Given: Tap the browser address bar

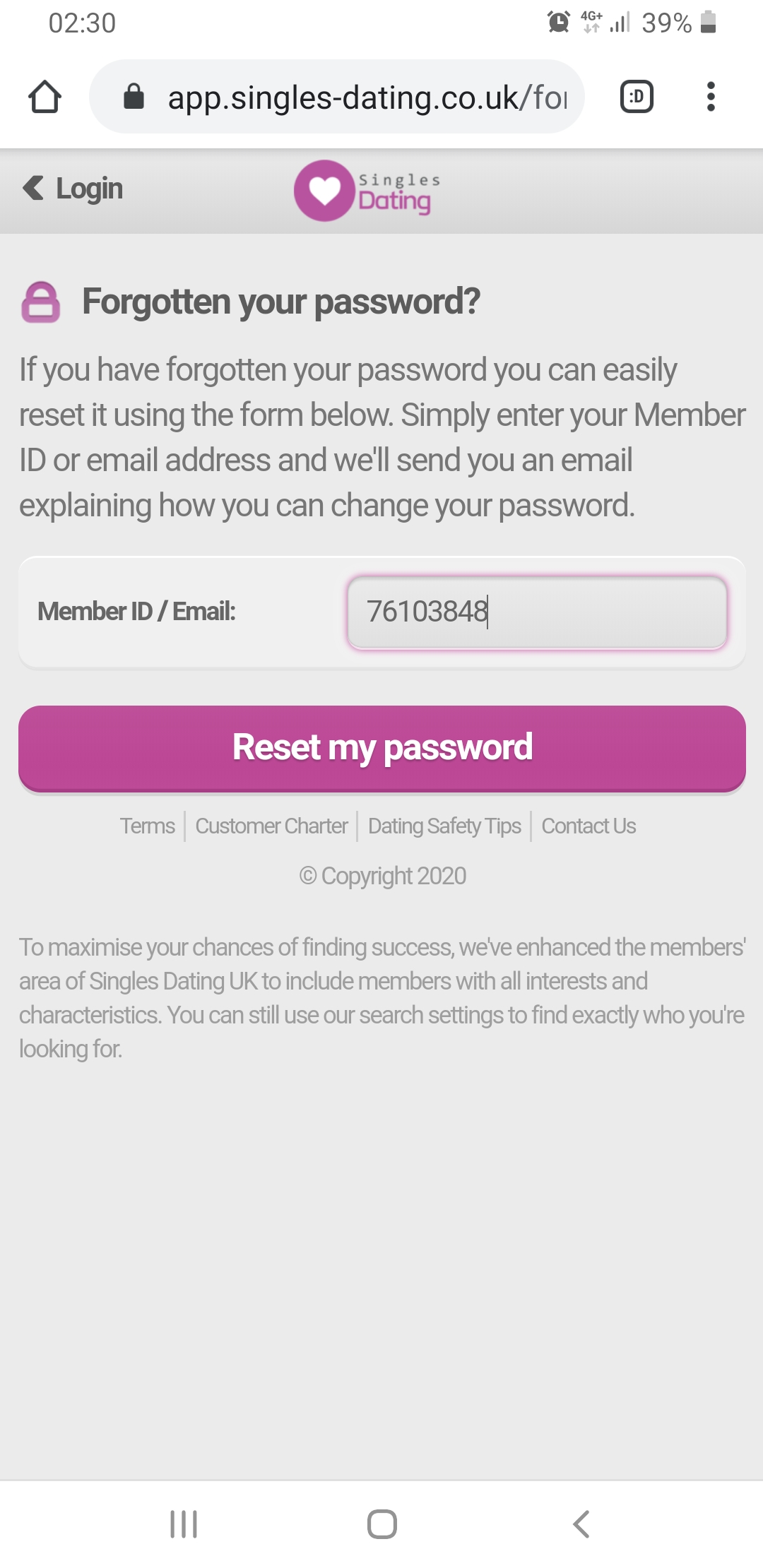Looking at the screenshot, I should 337,97.
